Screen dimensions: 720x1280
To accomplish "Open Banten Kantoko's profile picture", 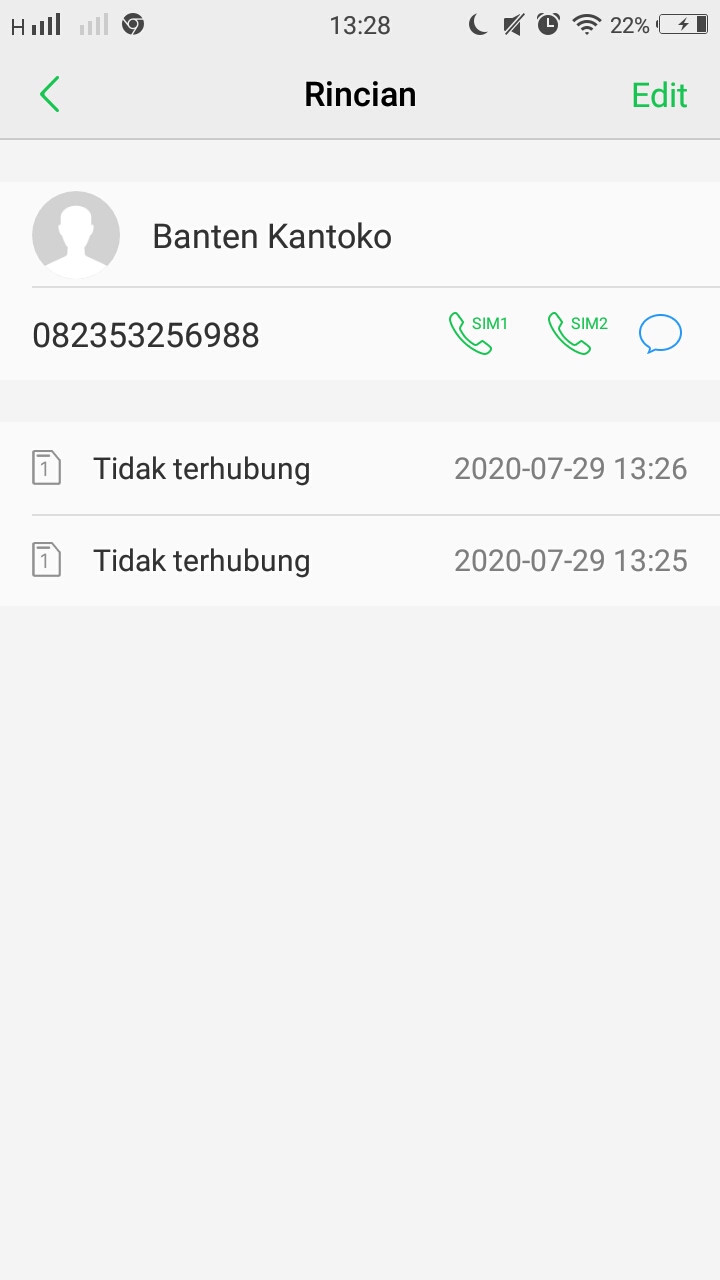I will pos(76,235).
